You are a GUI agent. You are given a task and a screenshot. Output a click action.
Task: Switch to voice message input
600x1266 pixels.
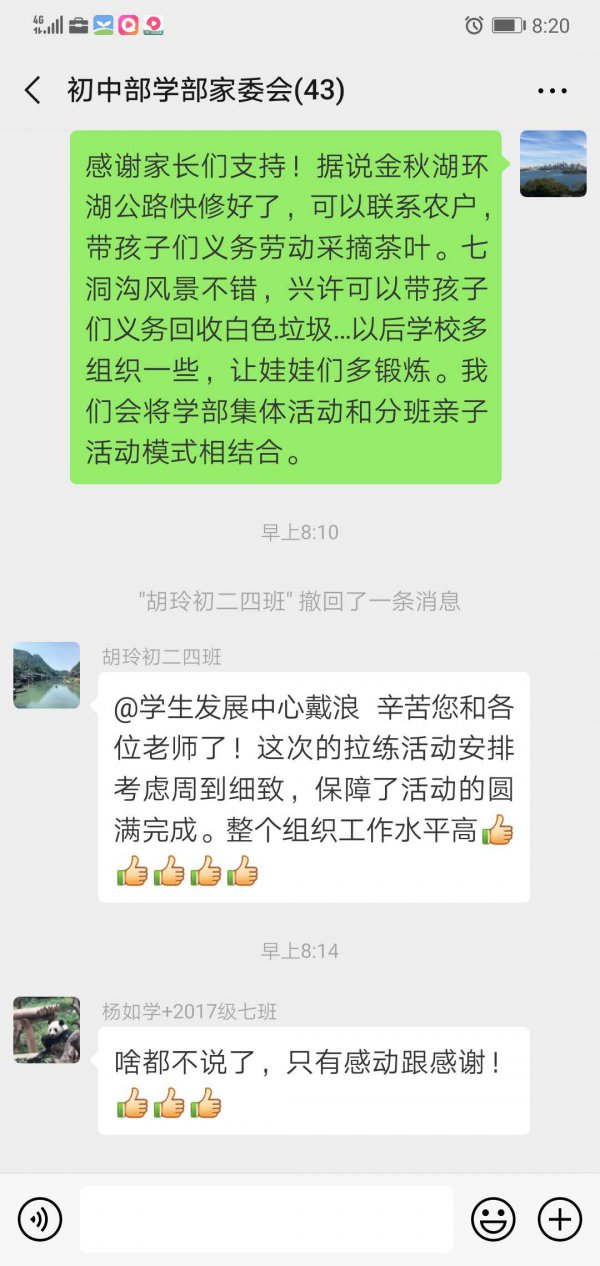40,1219
